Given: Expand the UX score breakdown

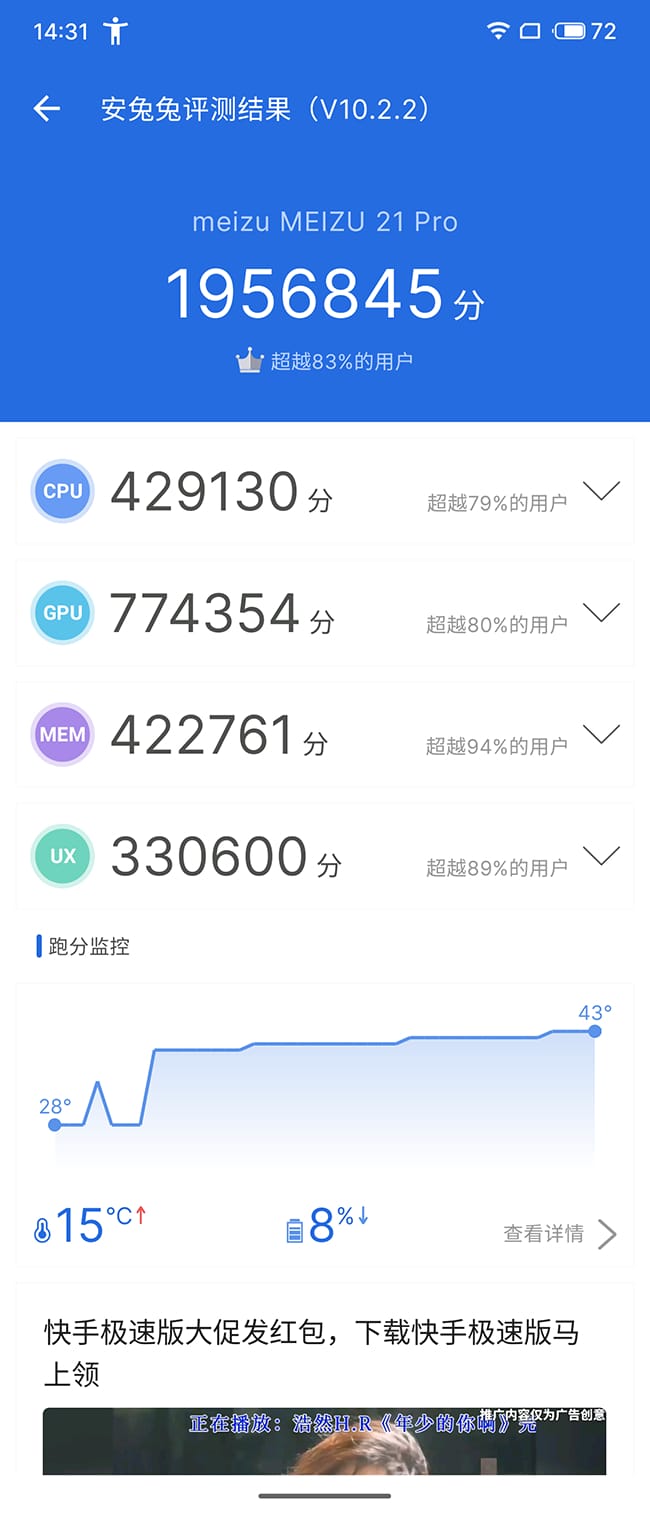Looking at the screenshot, I should tap(601, 856).
